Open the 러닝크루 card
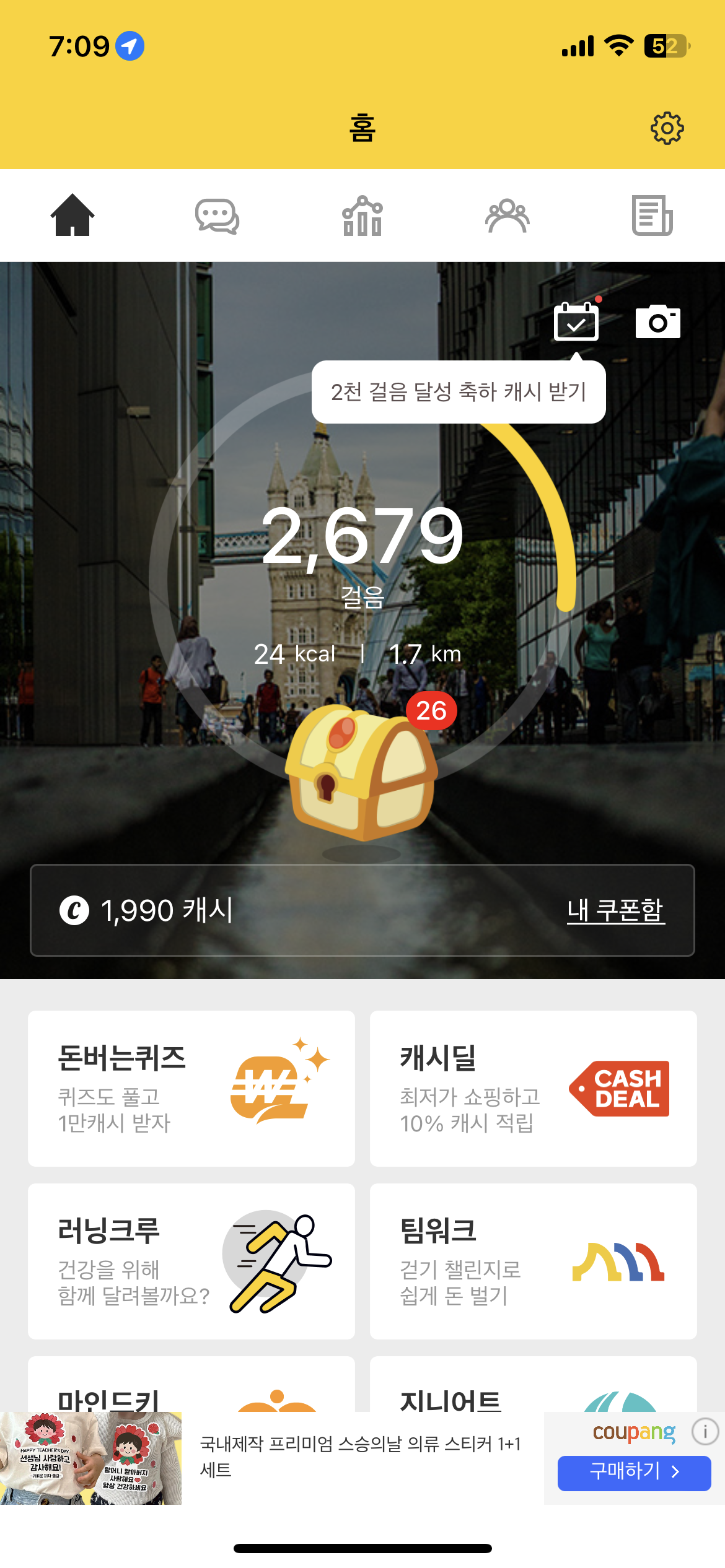The height and width of the screenshot is (1568, 725). coord(191,1261)
